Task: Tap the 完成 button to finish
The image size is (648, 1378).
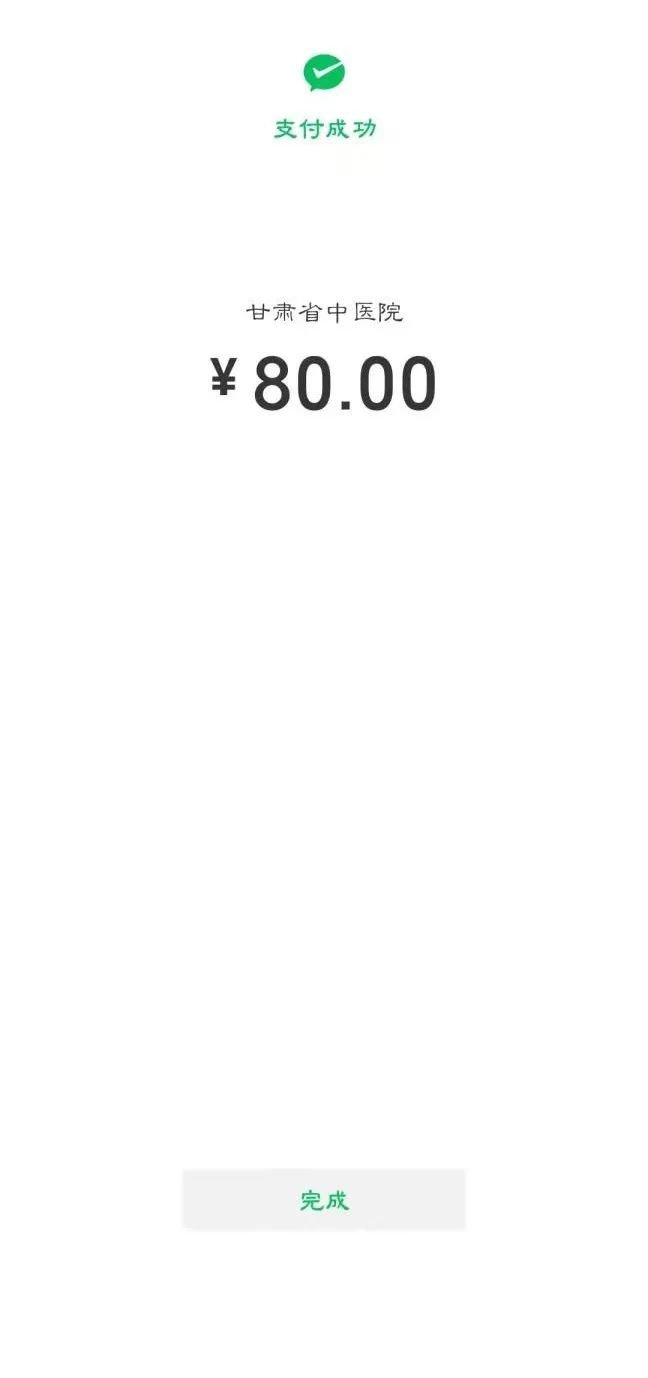Action: [324, 1199]
